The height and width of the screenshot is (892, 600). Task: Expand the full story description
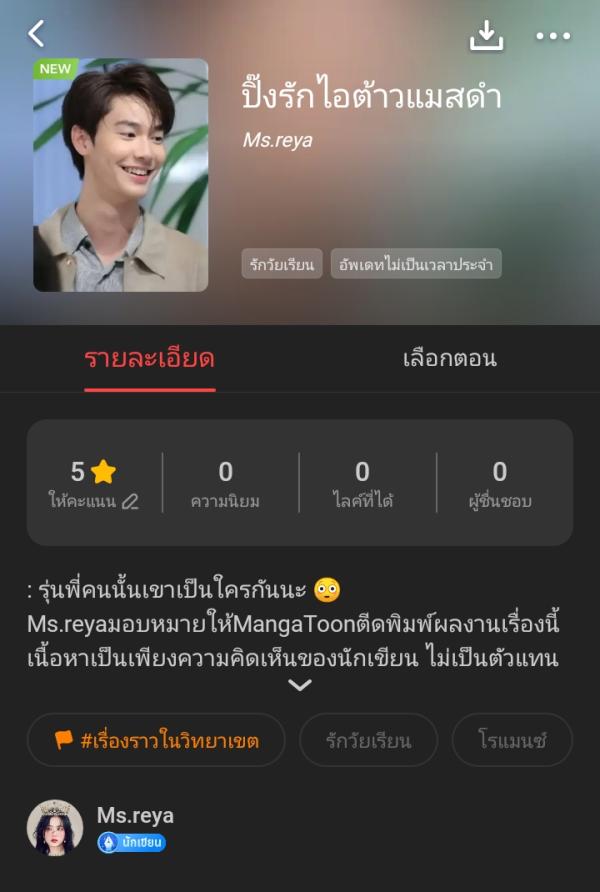coord(300,685)
